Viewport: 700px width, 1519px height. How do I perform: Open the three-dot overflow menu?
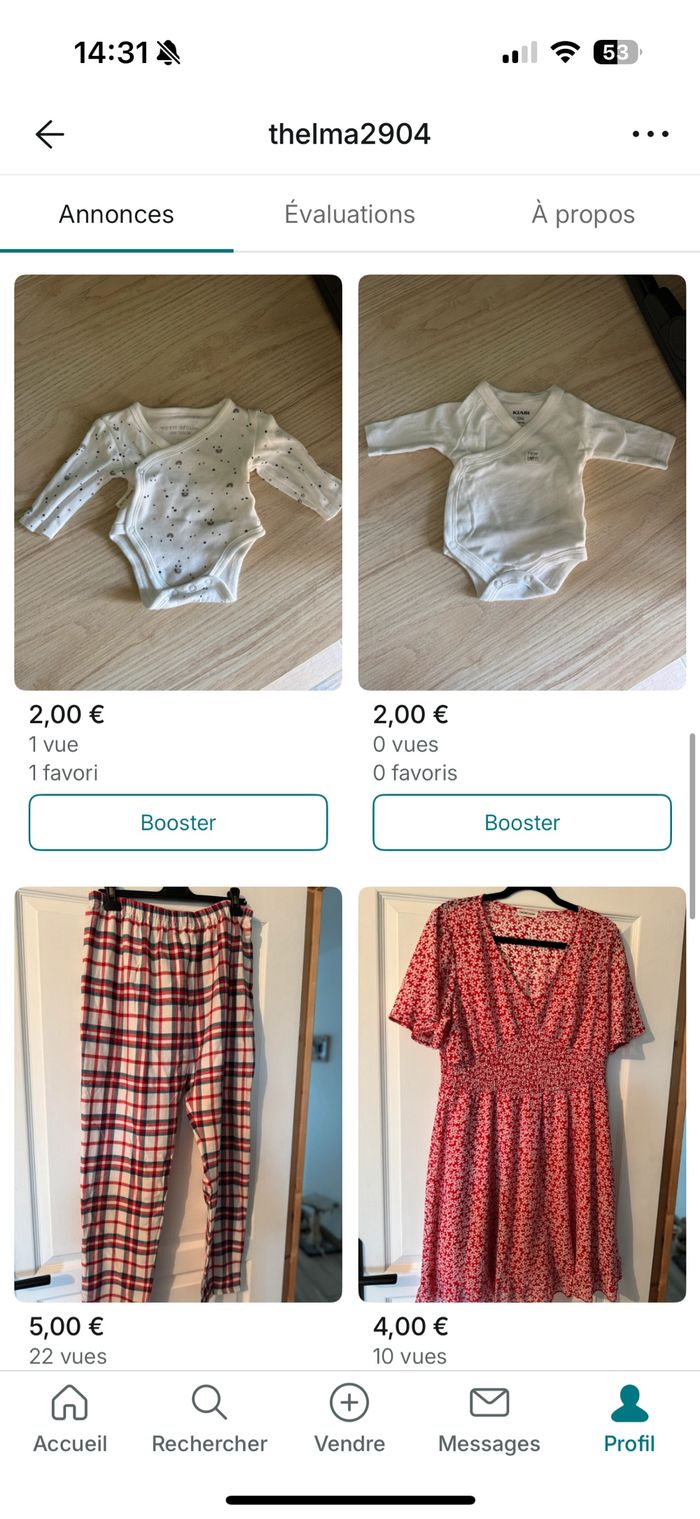click(650, 134)
